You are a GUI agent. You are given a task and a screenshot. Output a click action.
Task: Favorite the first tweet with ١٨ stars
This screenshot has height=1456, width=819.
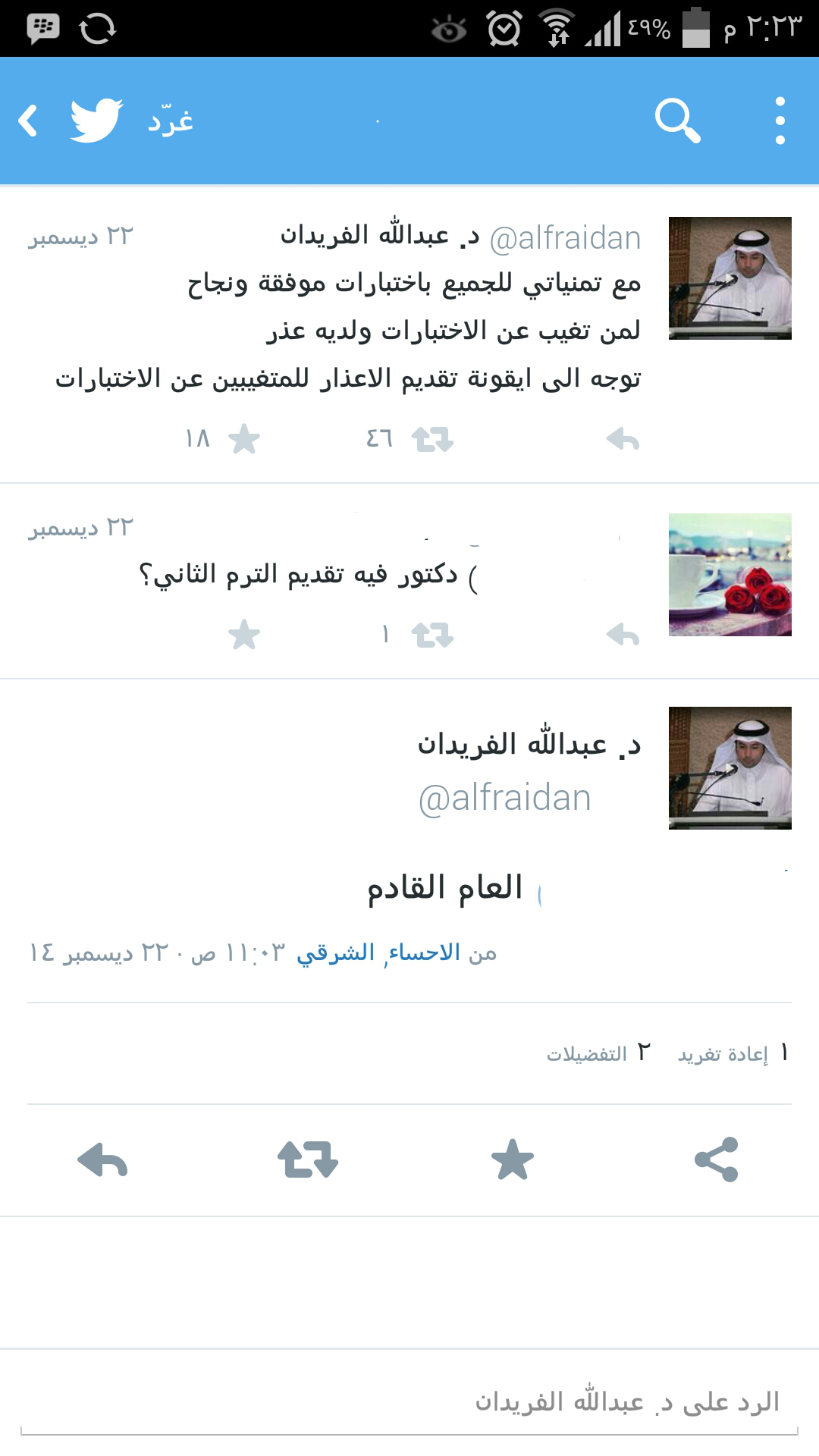(244, 439)
